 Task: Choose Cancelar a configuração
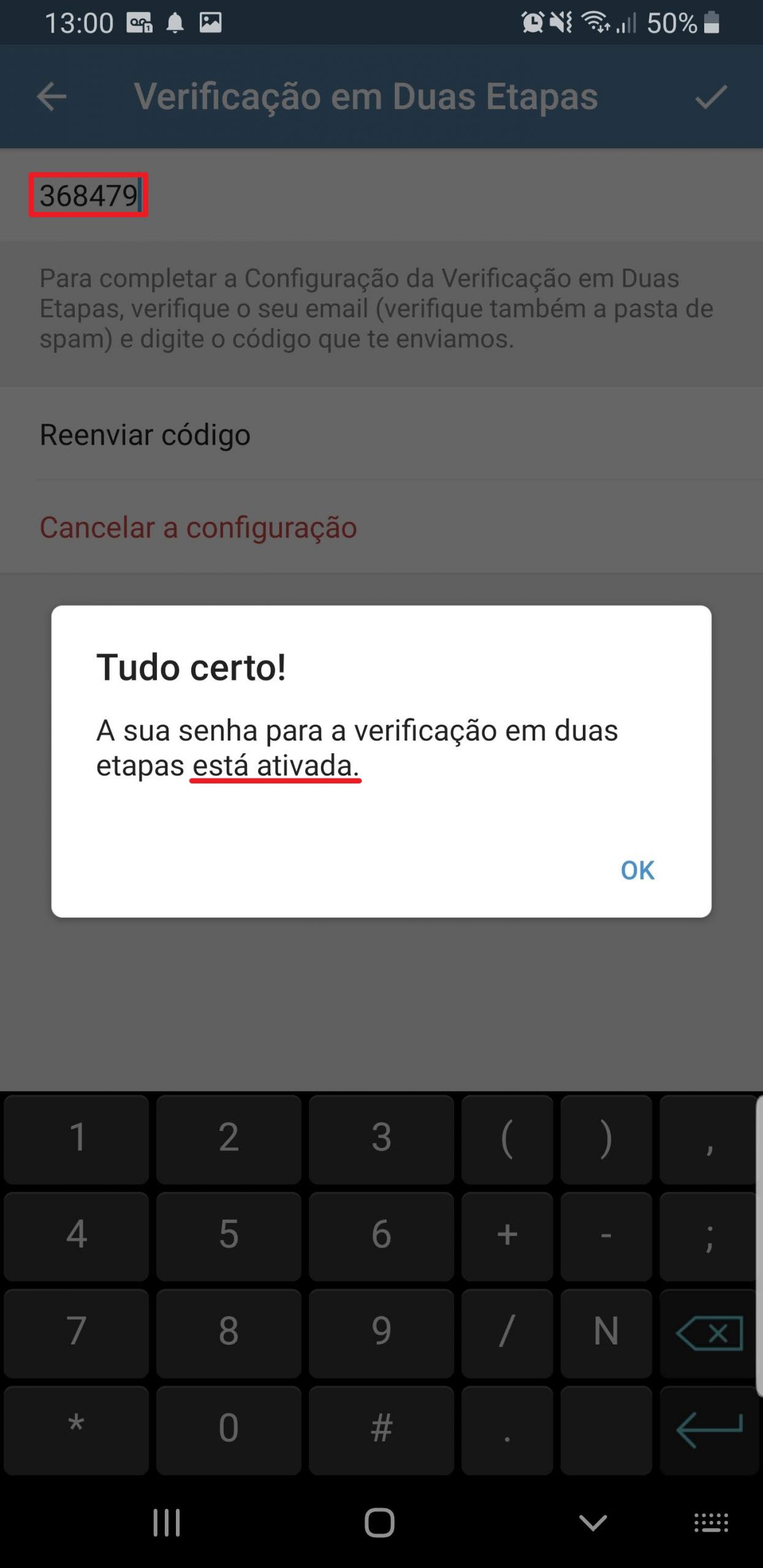pos(198,527)
